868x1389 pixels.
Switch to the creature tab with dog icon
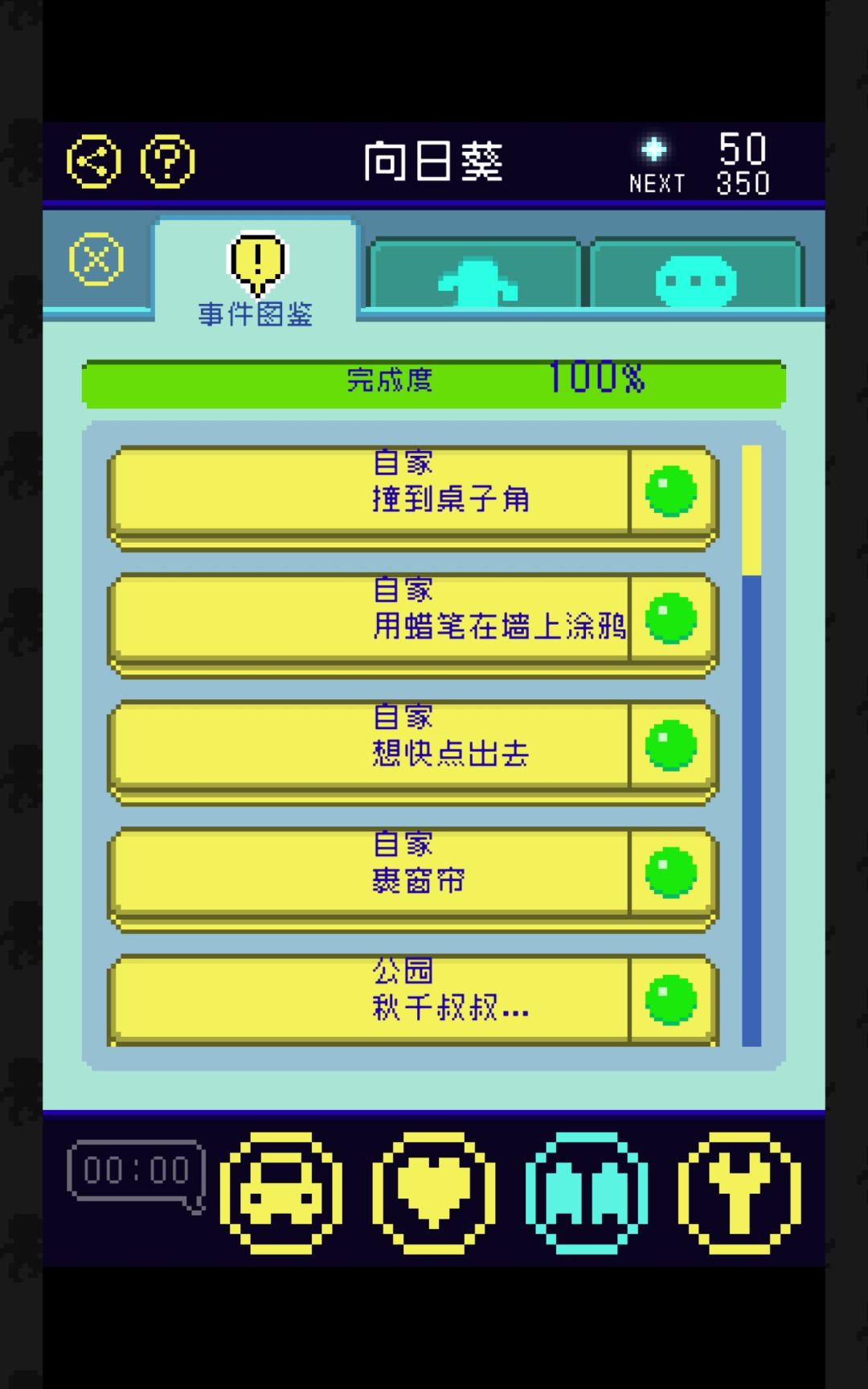pyautogui.click(x=474, y=276)
